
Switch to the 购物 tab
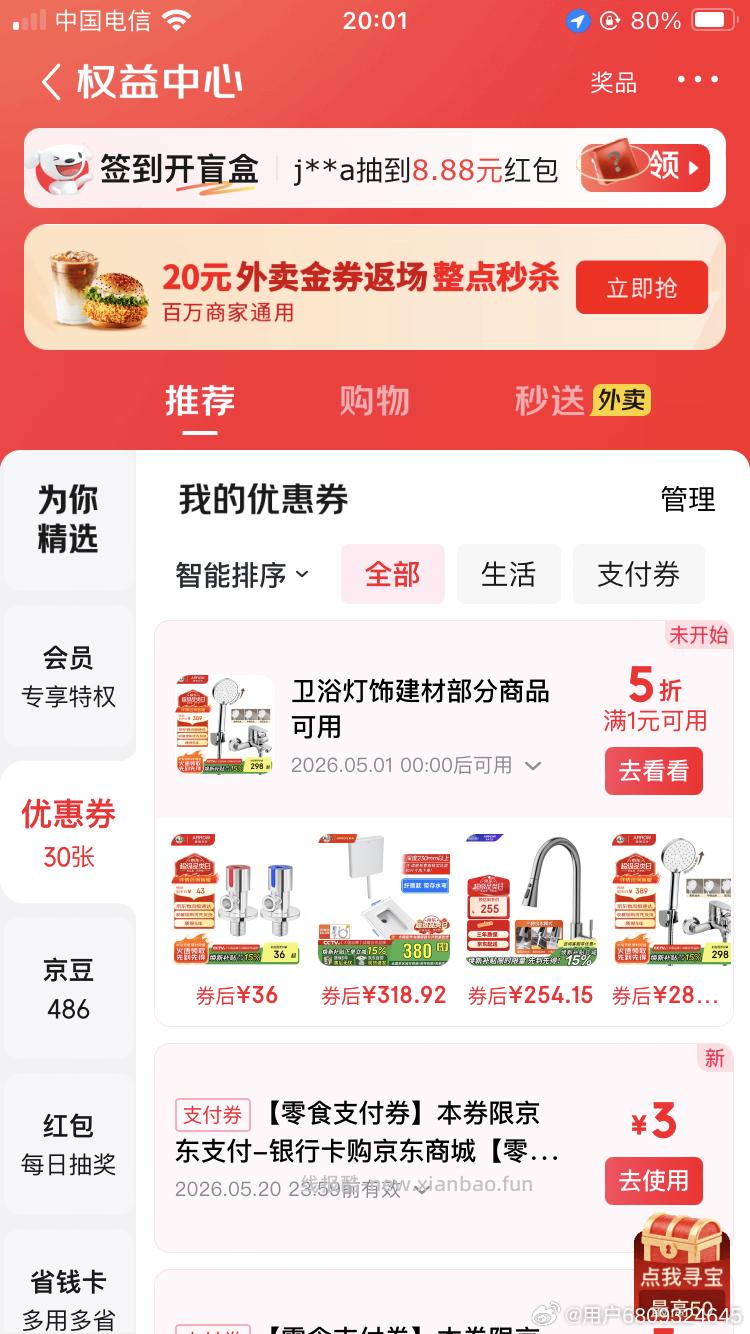(x=375, y=399)
